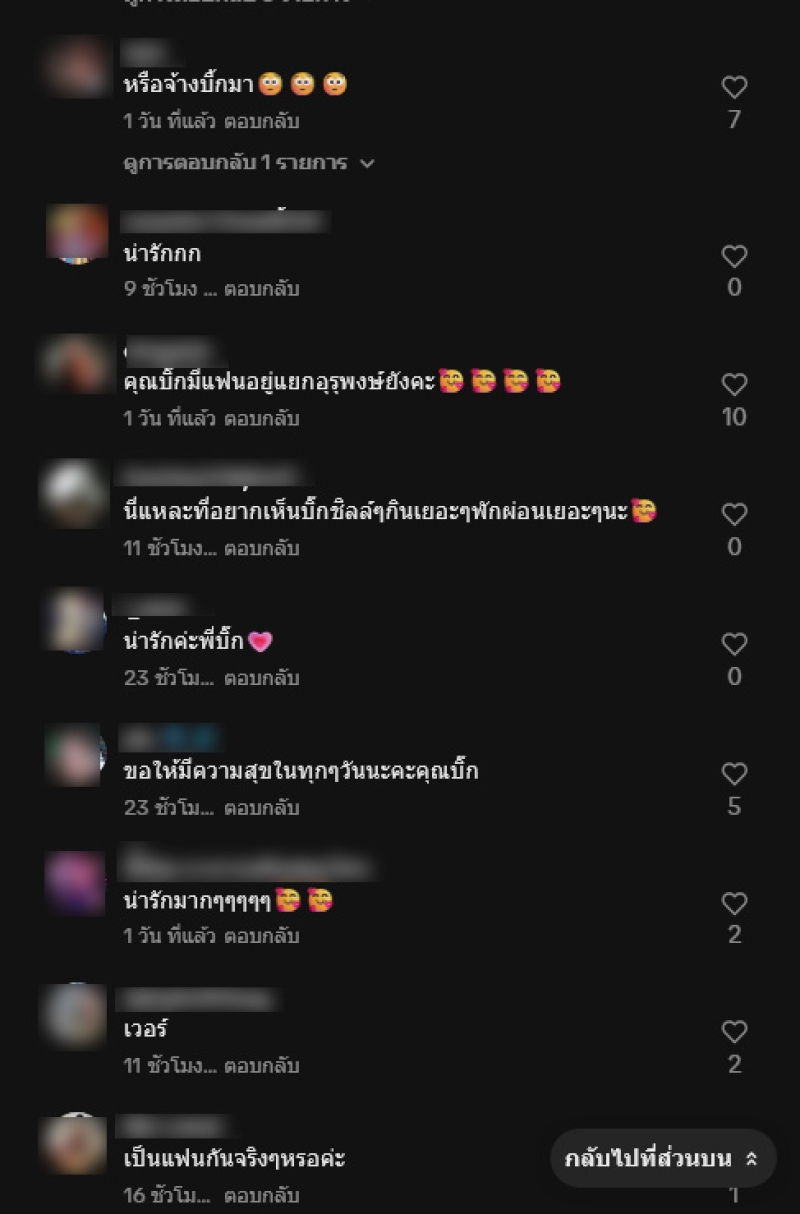This screenshot has width=800, height=1214.
Task: Open profile picture of "น่ารักมากๆๆๆๆๆ" commenter
Action: point(75,883)
